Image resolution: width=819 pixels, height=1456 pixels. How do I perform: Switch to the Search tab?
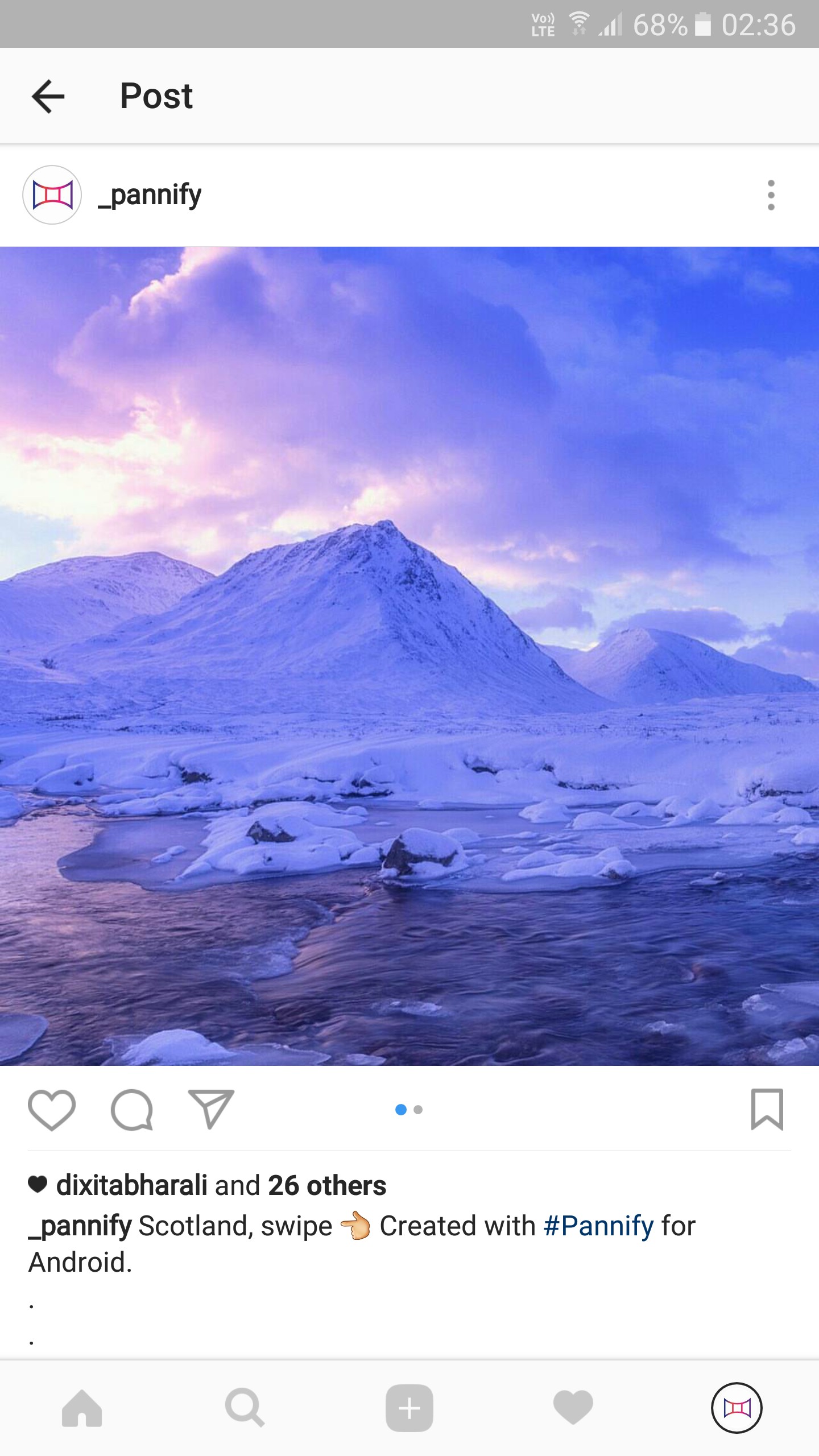coord(245,1408)
